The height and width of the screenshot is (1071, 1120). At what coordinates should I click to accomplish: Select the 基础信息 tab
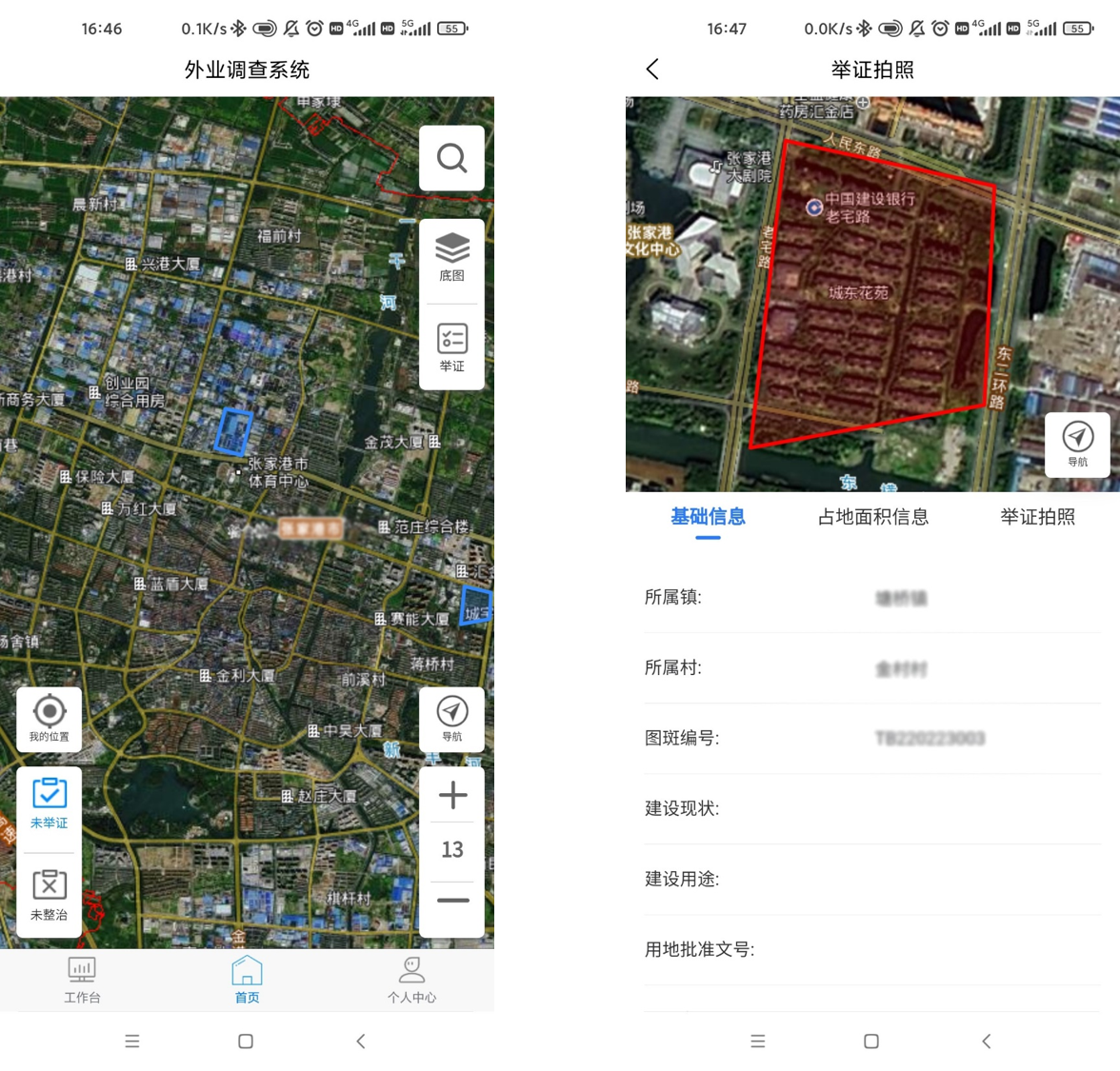click(708, 517)
